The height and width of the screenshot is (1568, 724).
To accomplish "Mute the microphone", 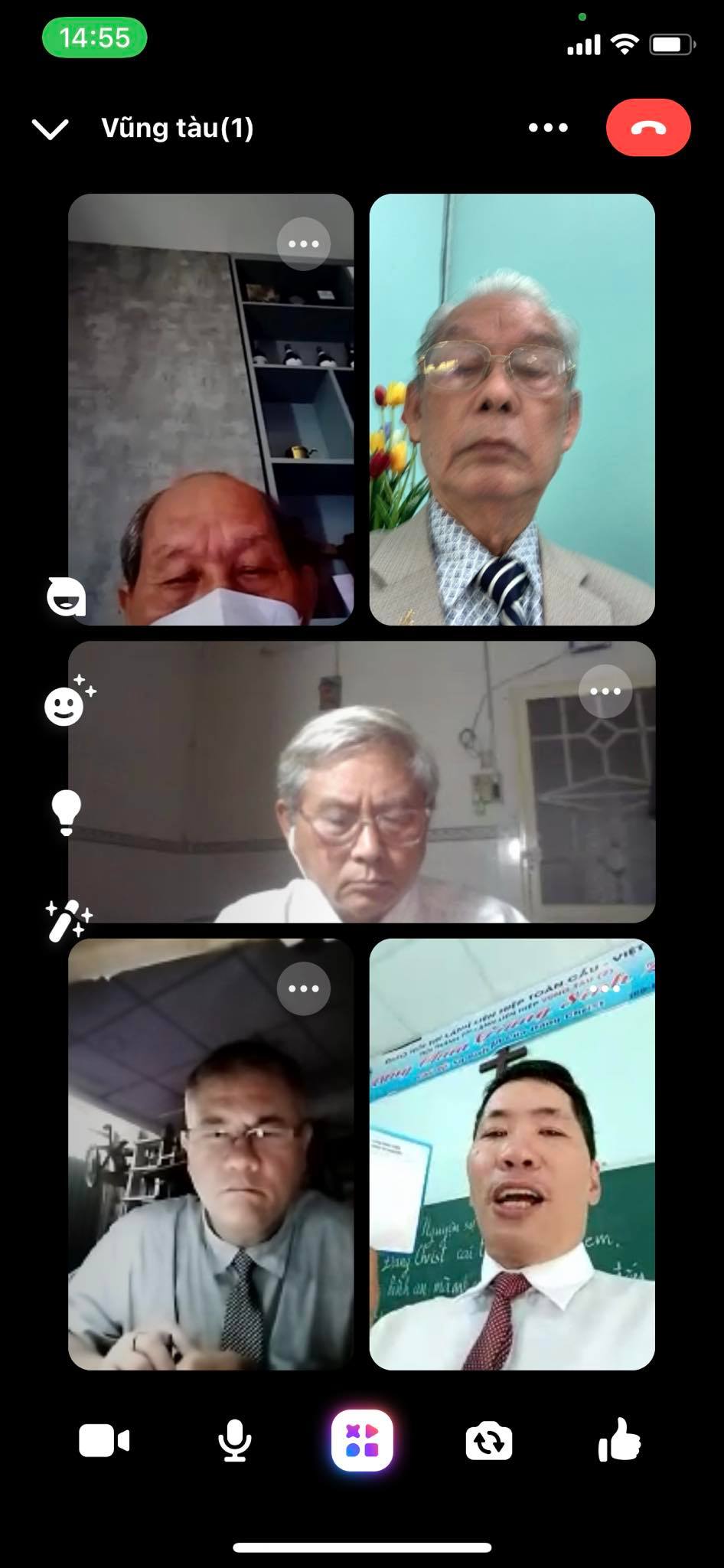I will (x=234, y=1441).
